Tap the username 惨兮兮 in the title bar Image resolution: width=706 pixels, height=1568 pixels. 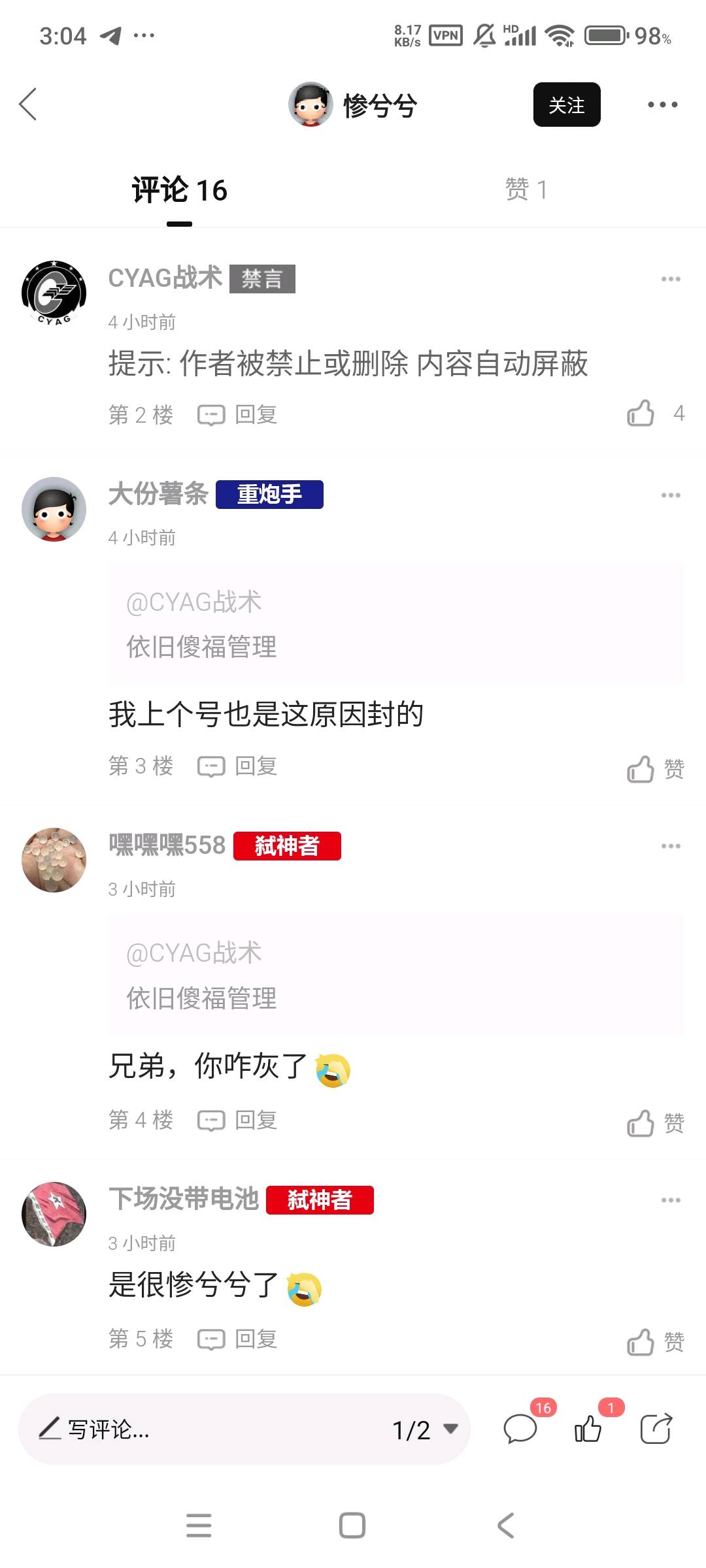click(378, 105)
